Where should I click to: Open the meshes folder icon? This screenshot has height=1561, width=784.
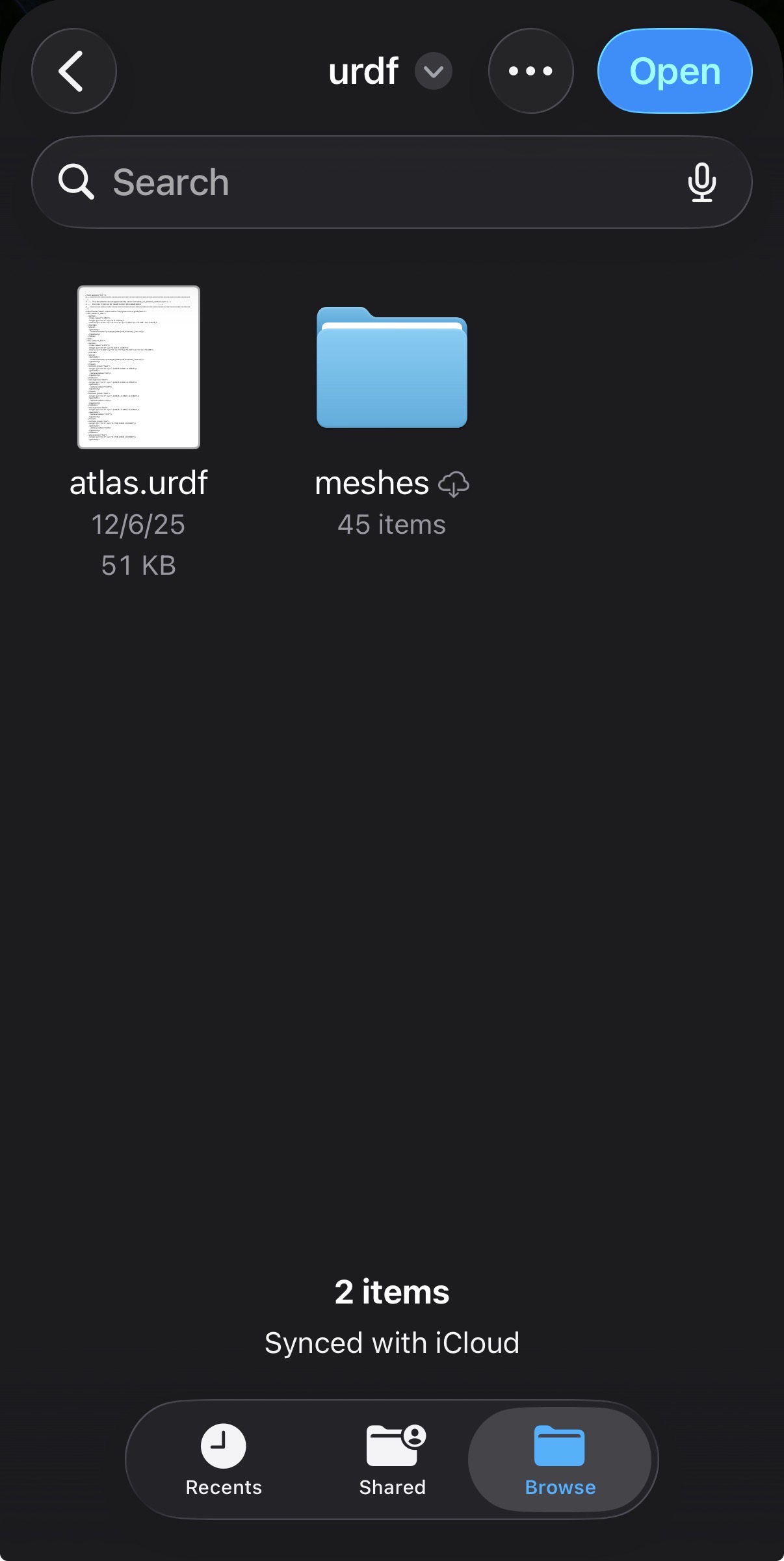pyautogui.click(x=392, y=371)
